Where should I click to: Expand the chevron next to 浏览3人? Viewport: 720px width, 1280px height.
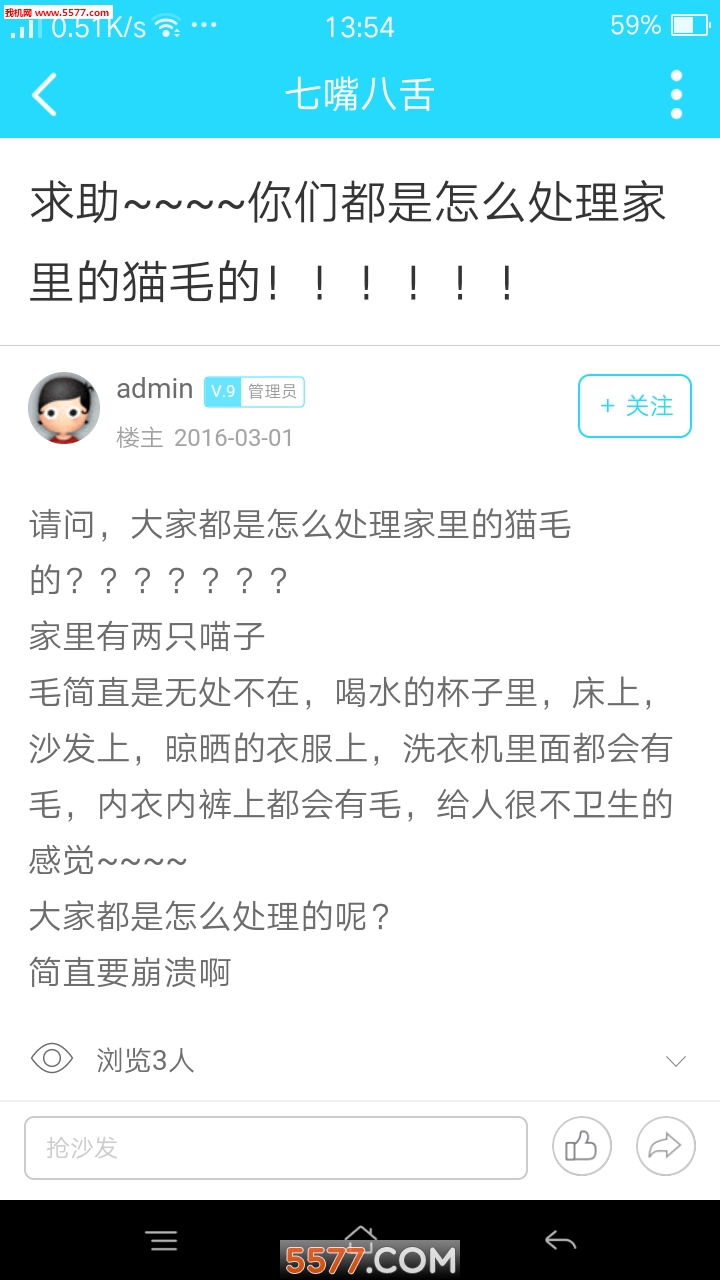tap(676, 1061)
